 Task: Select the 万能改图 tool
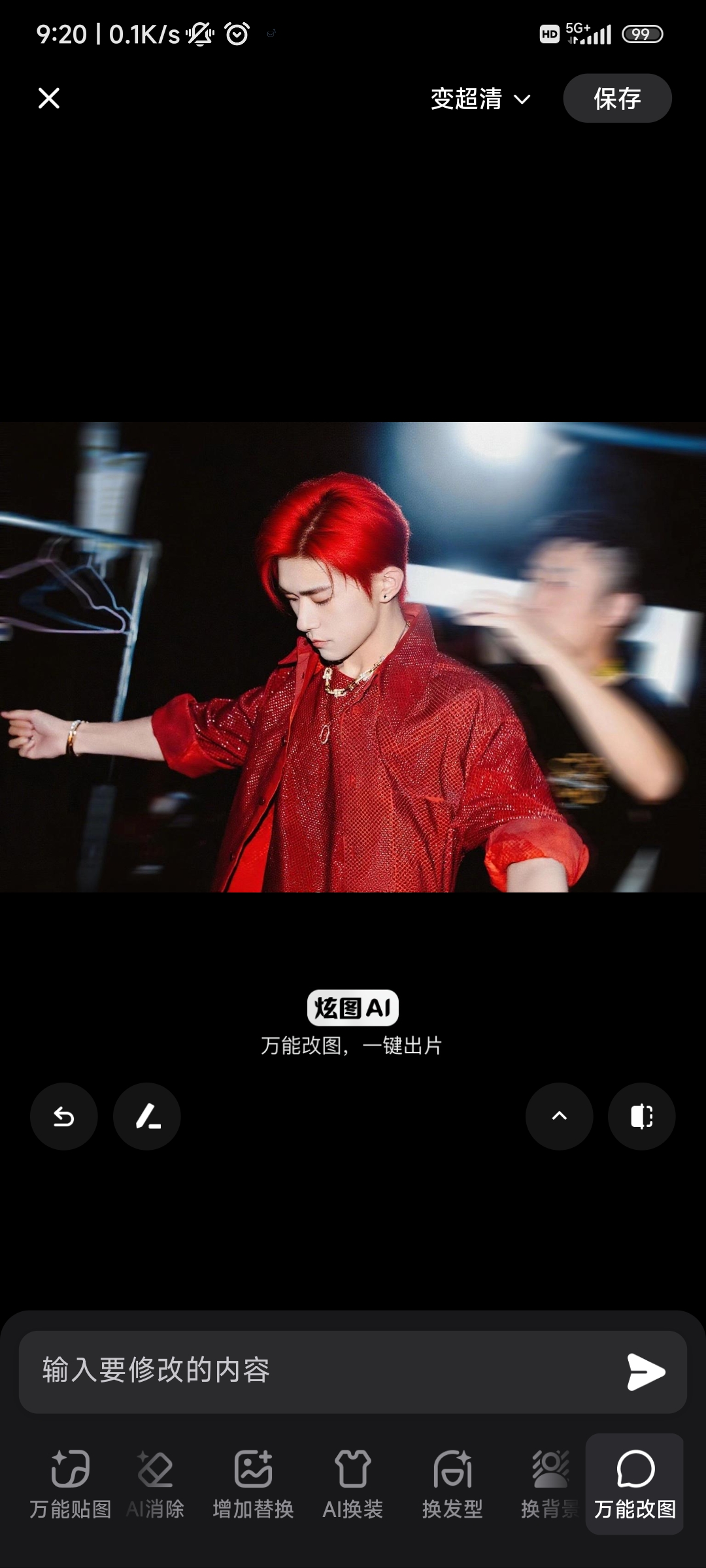point(635,1484)
